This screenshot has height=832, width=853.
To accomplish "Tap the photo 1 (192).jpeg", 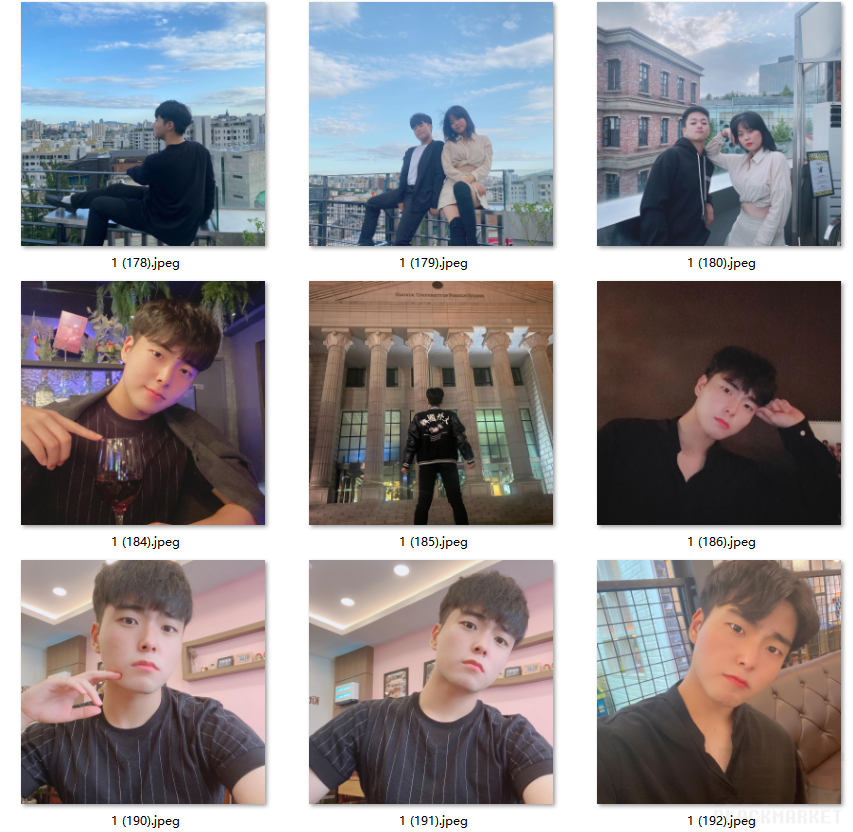I will 719,682.
